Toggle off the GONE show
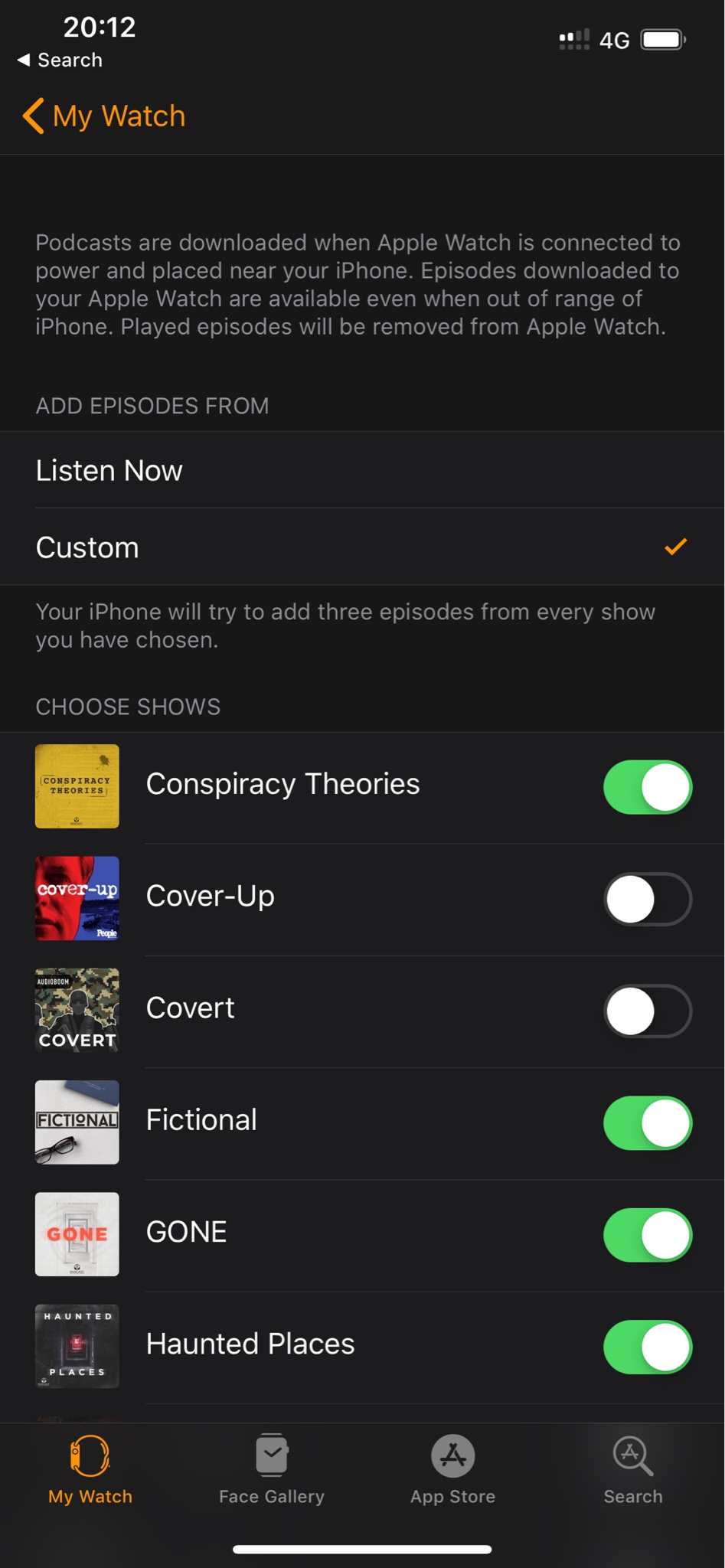 (x=647, y=1234)
